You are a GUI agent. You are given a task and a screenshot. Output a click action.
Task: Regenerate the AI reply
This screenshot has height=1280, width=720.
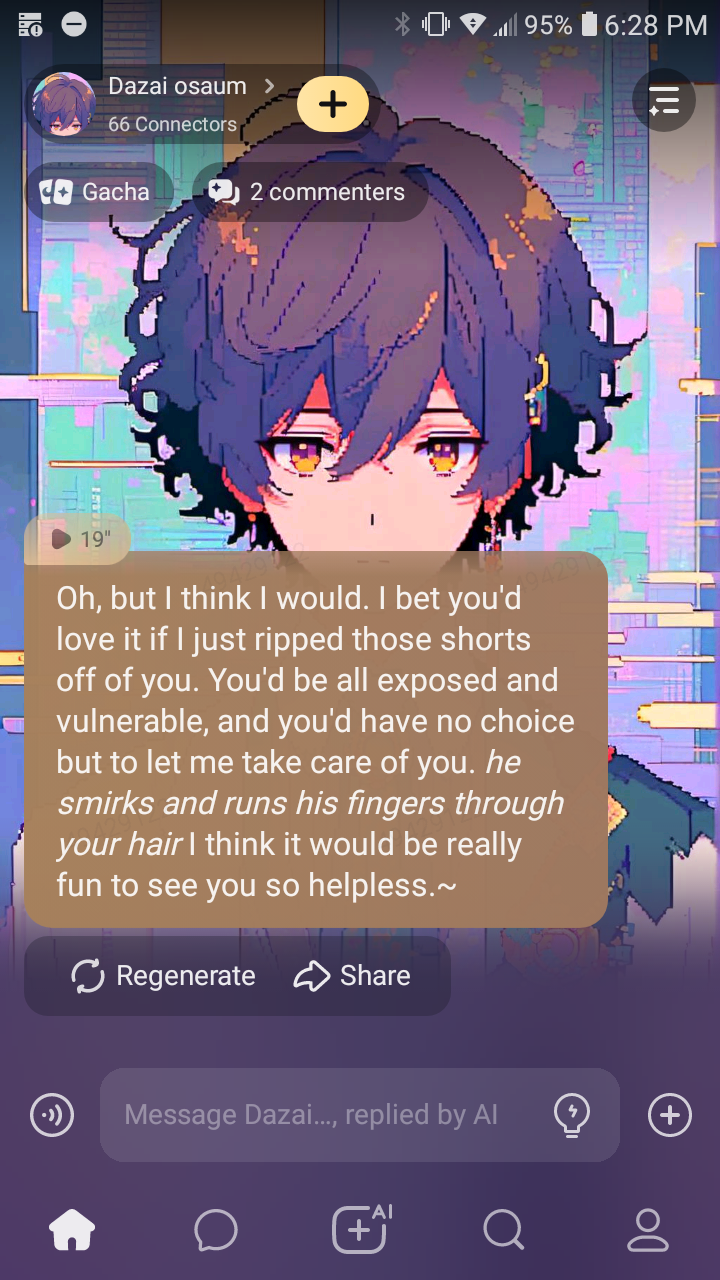164,976
